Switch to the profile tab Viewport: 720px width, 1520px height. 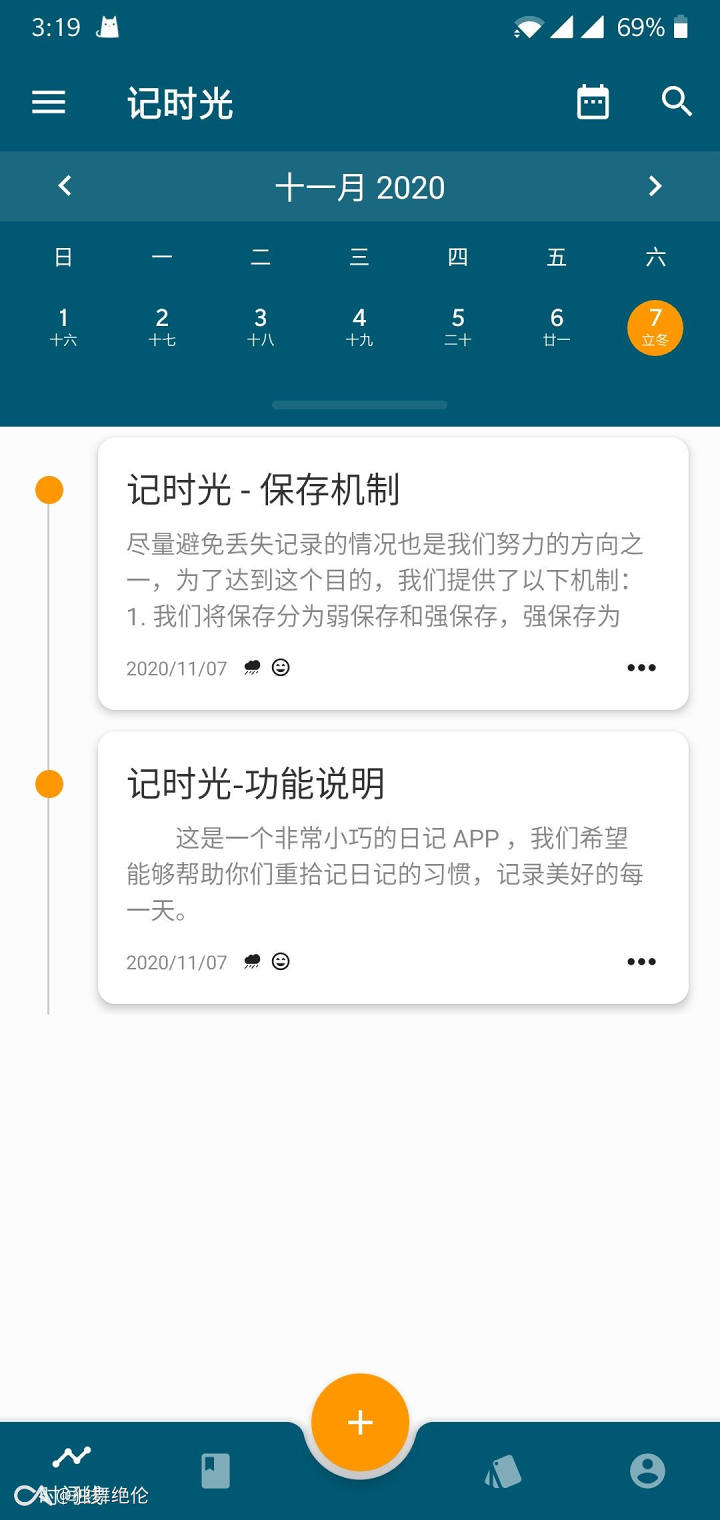click(647, 1471)
